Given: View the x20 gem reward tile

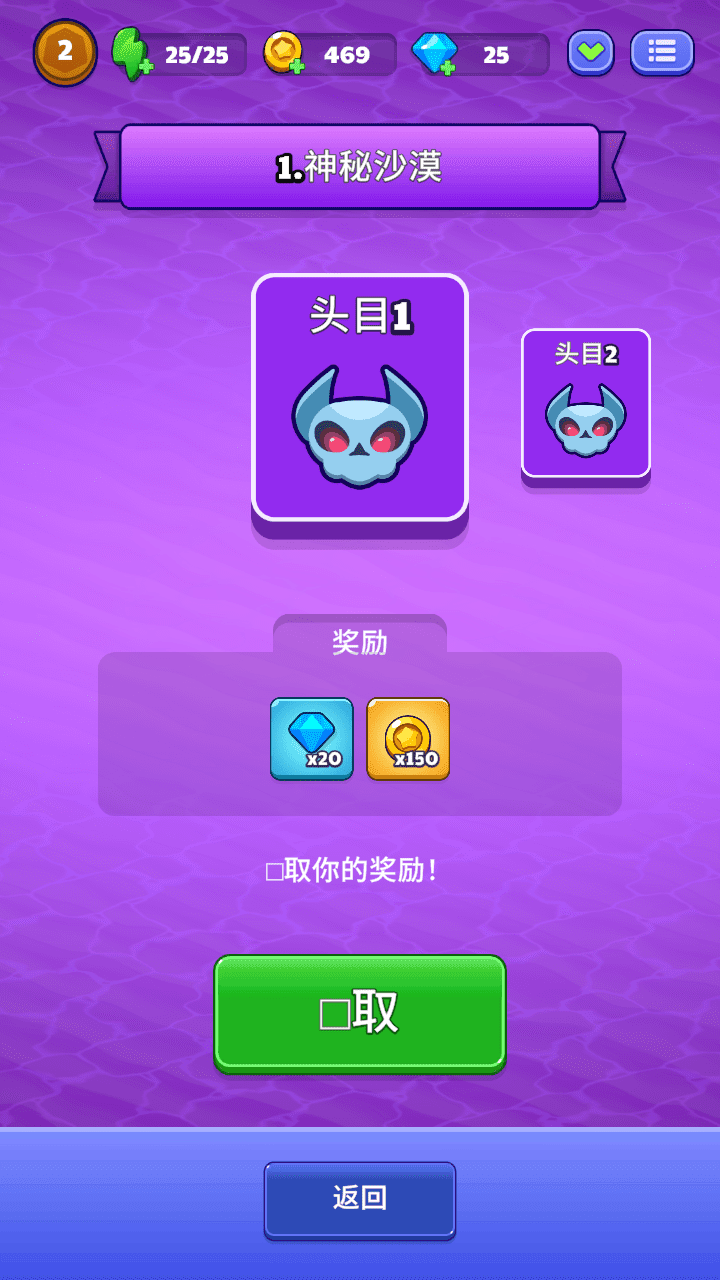Looking at the screenshot, I should (x=312, y=738).
